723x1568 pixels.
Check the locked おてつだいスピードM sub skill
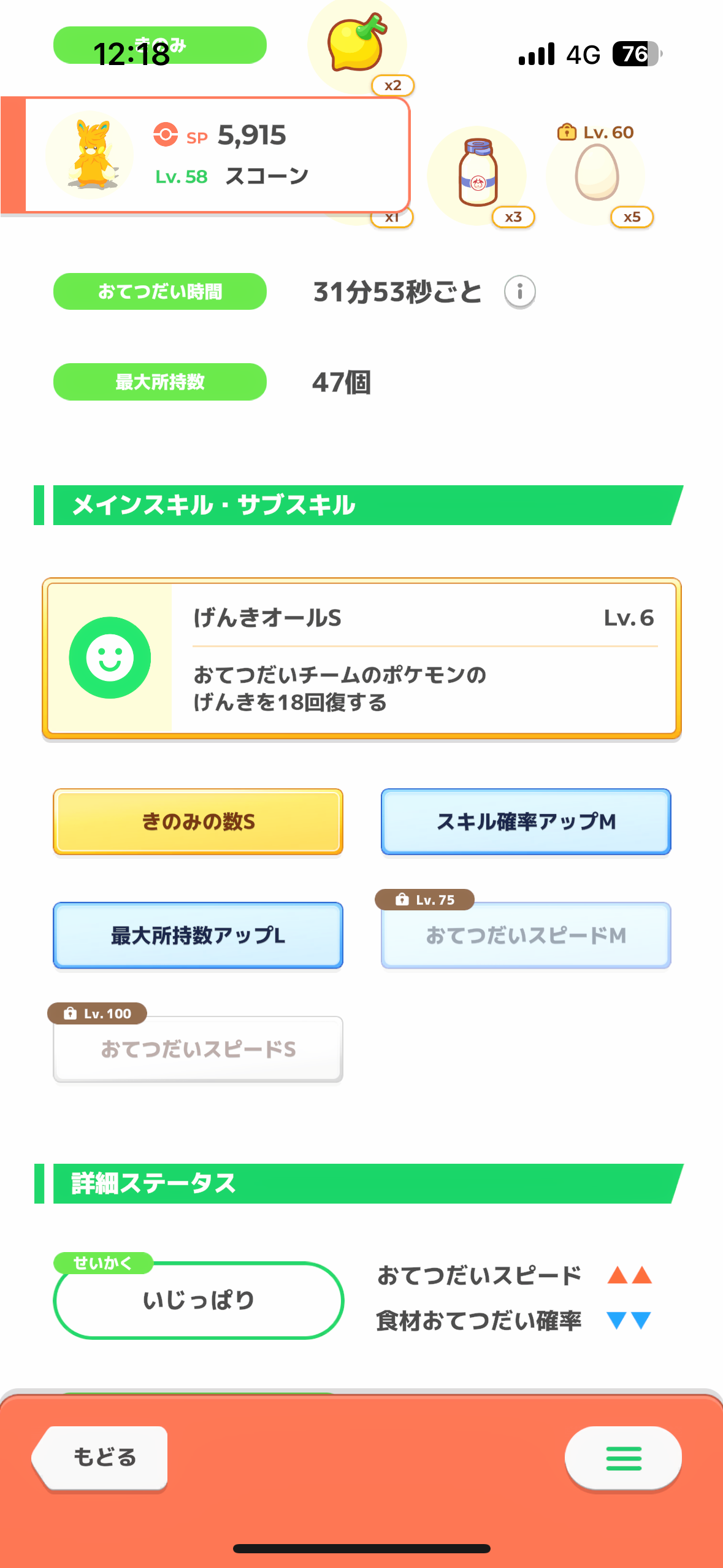pos(526,935)
